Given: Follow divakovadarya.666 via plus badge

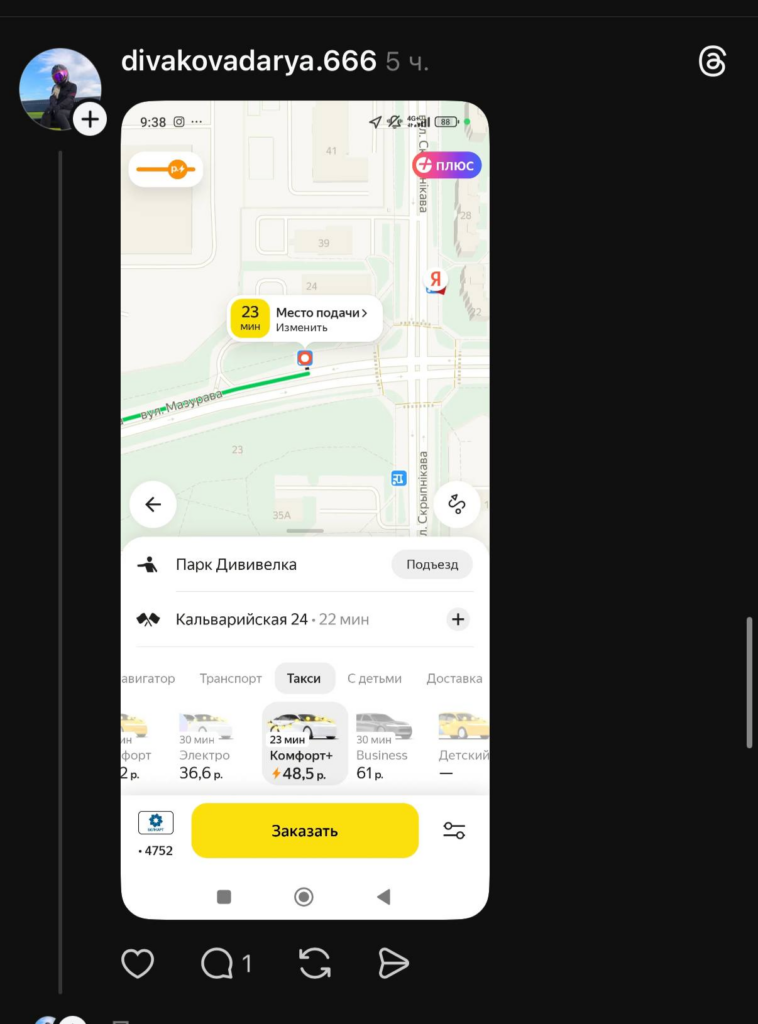Looking at the screenshot, I should click(90, 120).
